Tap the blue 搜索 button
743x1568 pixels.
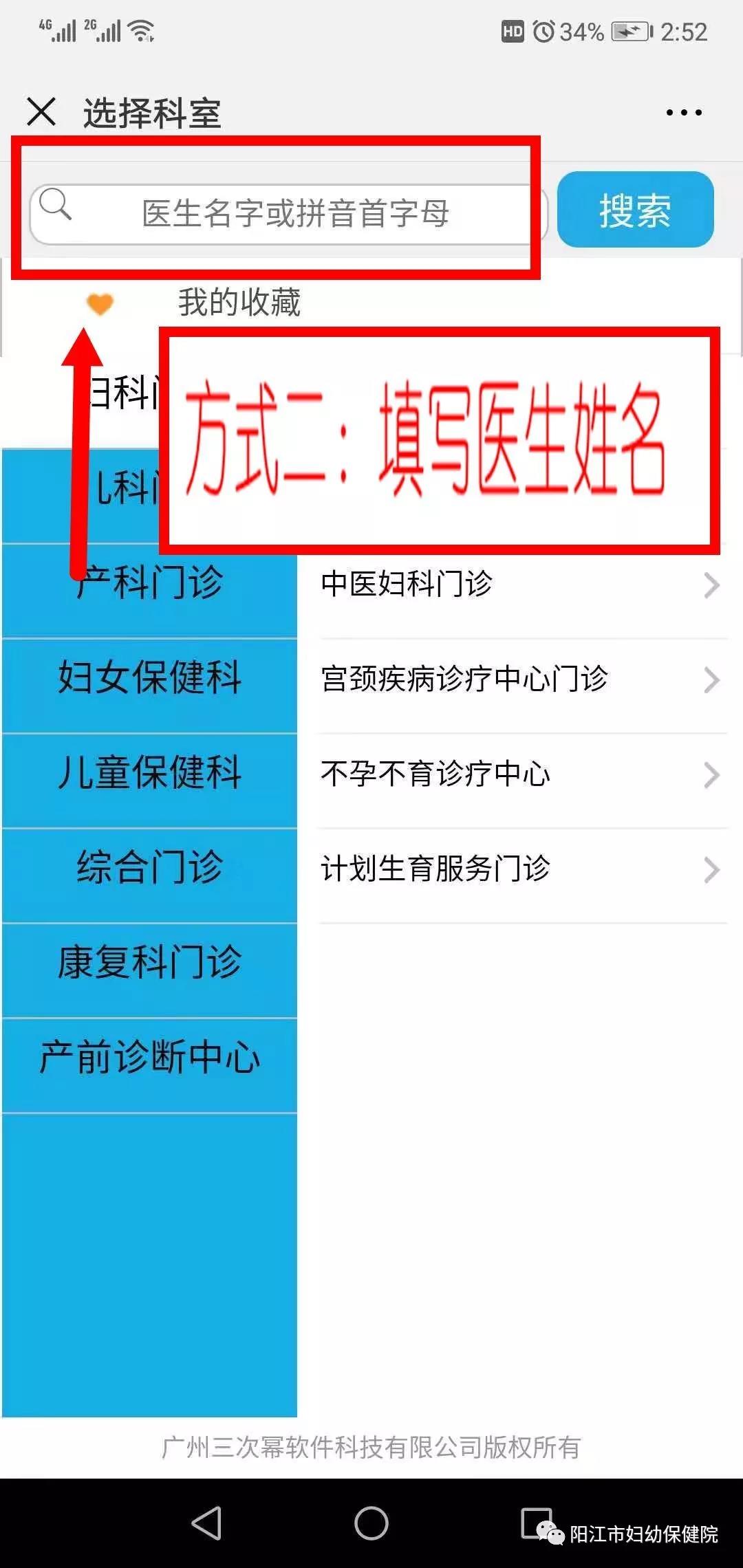pyautogui.click(x=635, y=210)
